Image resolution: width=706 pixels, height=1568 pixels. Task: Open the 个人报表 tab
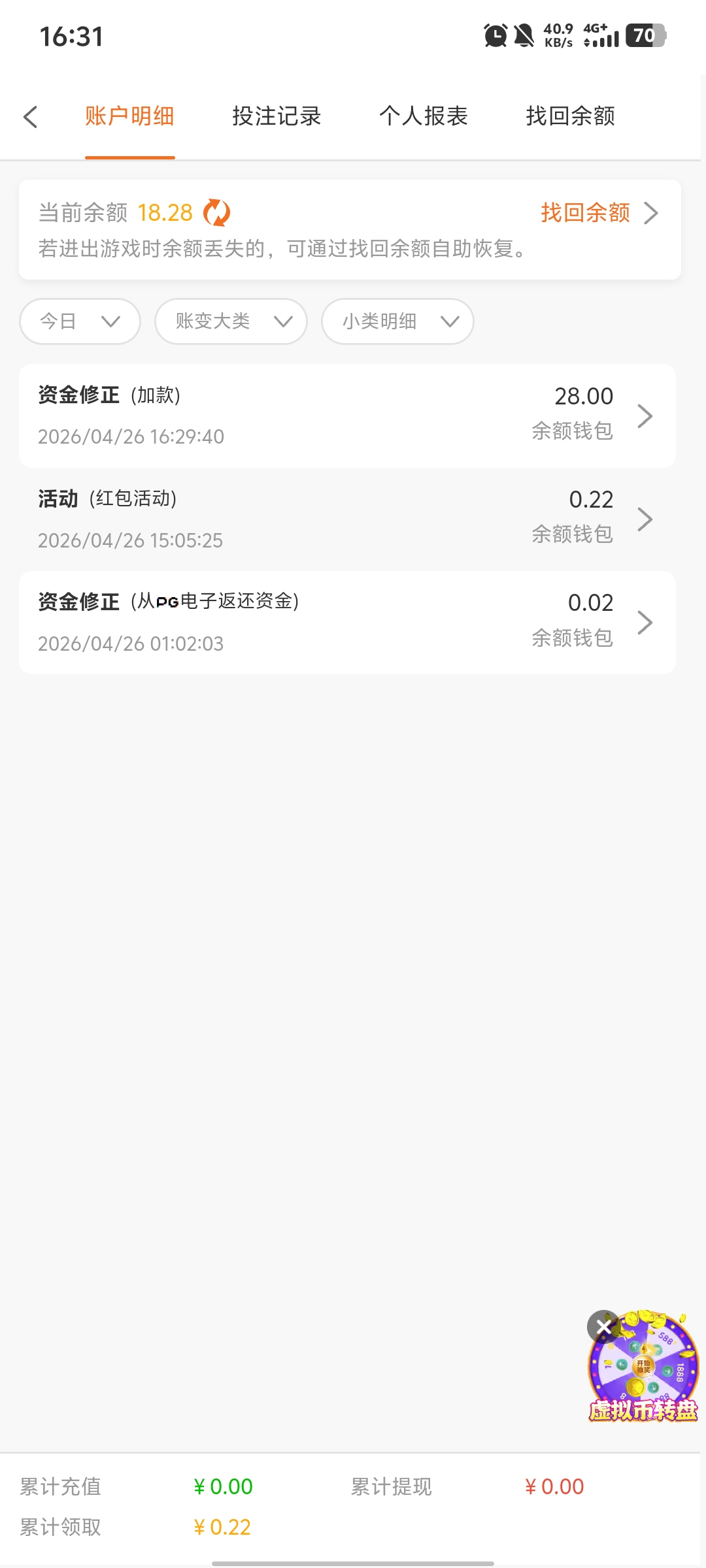(x=424, y=116)
